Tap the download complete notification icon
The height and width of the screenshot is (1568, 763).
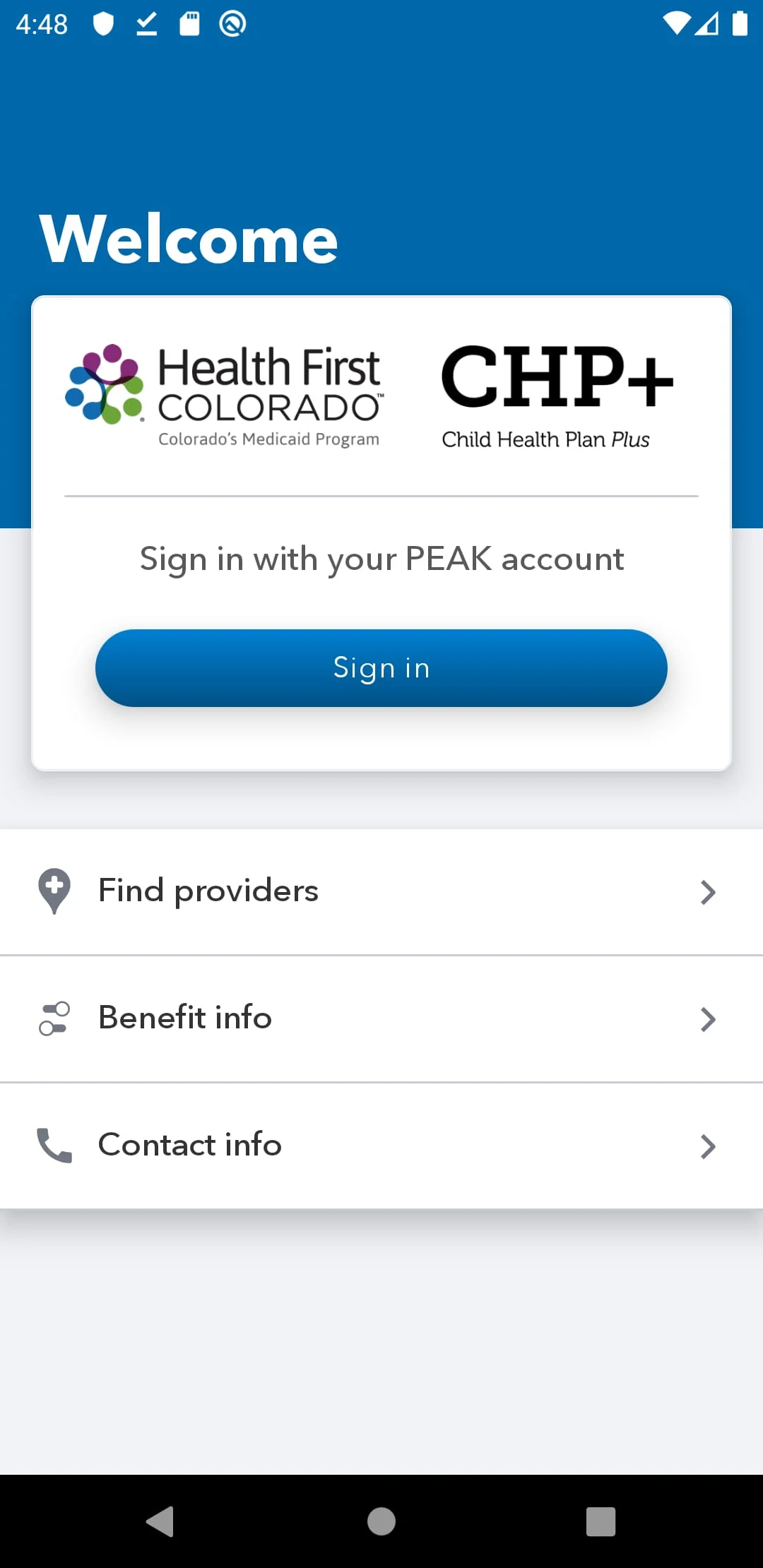(145, 23)
